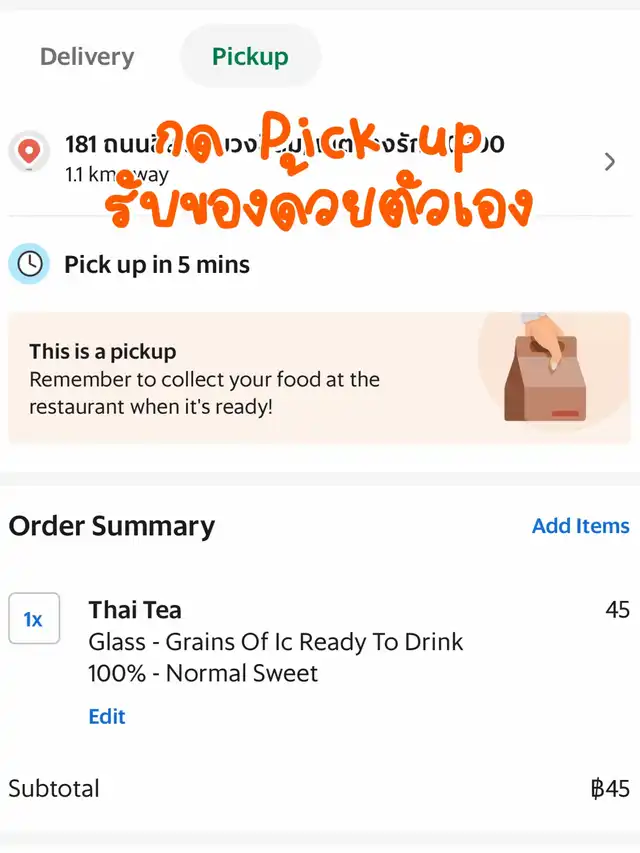This screenshot has width=640, height=853.
Task: Change the Pick up in 5 mins time
Action: [x=157, y=265]
